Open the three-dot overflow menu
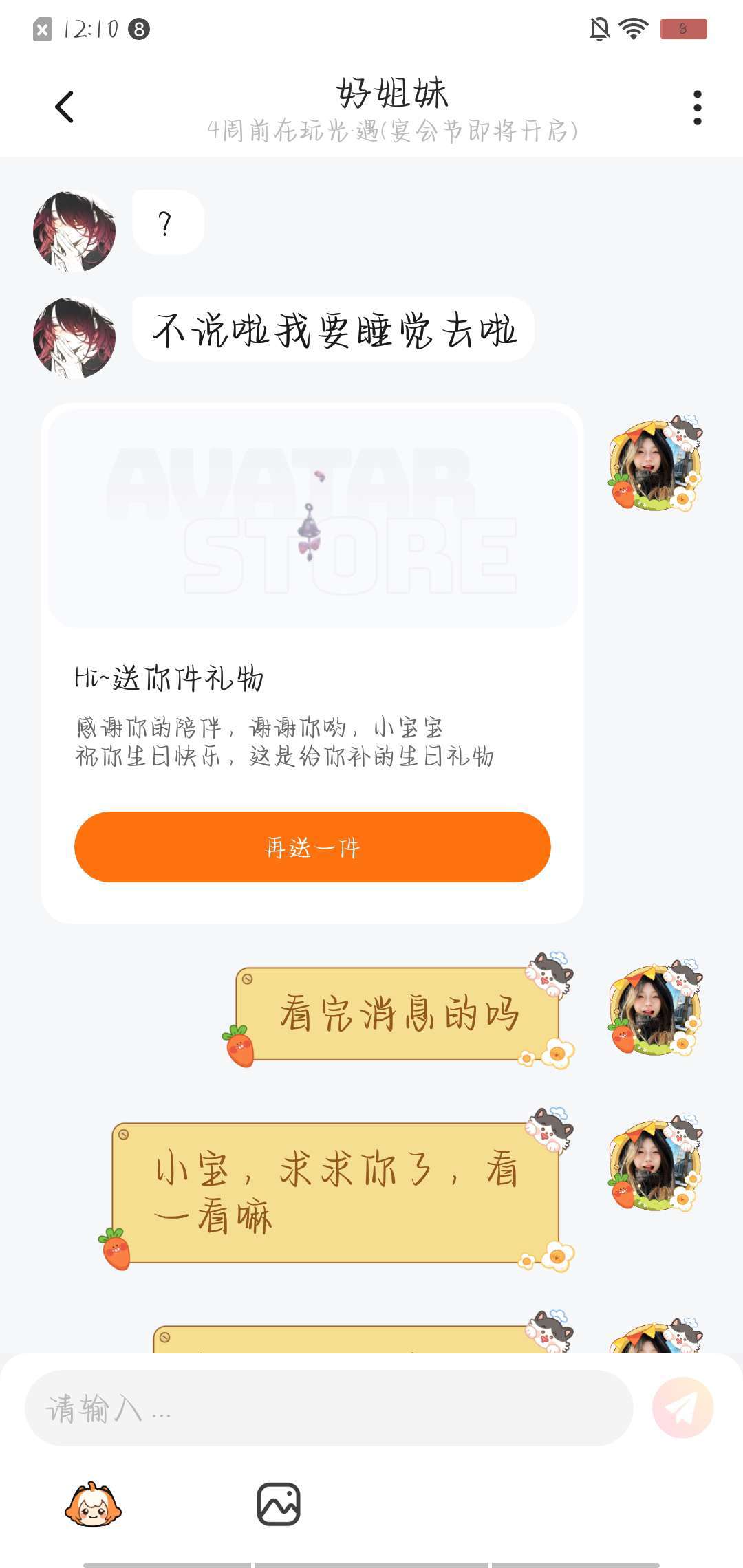 point(697,108)
